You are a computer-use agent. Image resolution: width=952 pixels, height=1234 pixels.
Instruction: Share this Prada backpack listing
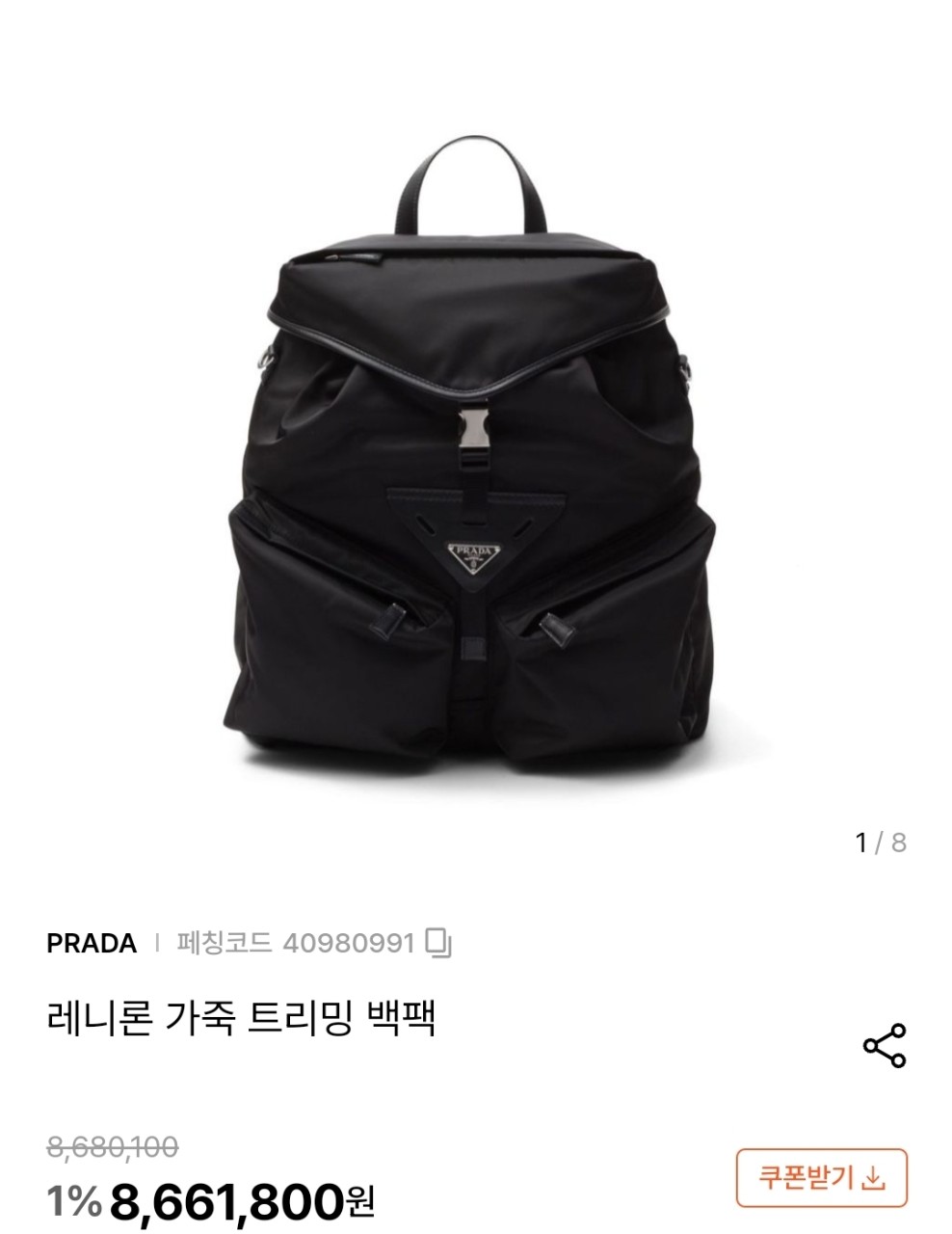tap(884, 1046)
